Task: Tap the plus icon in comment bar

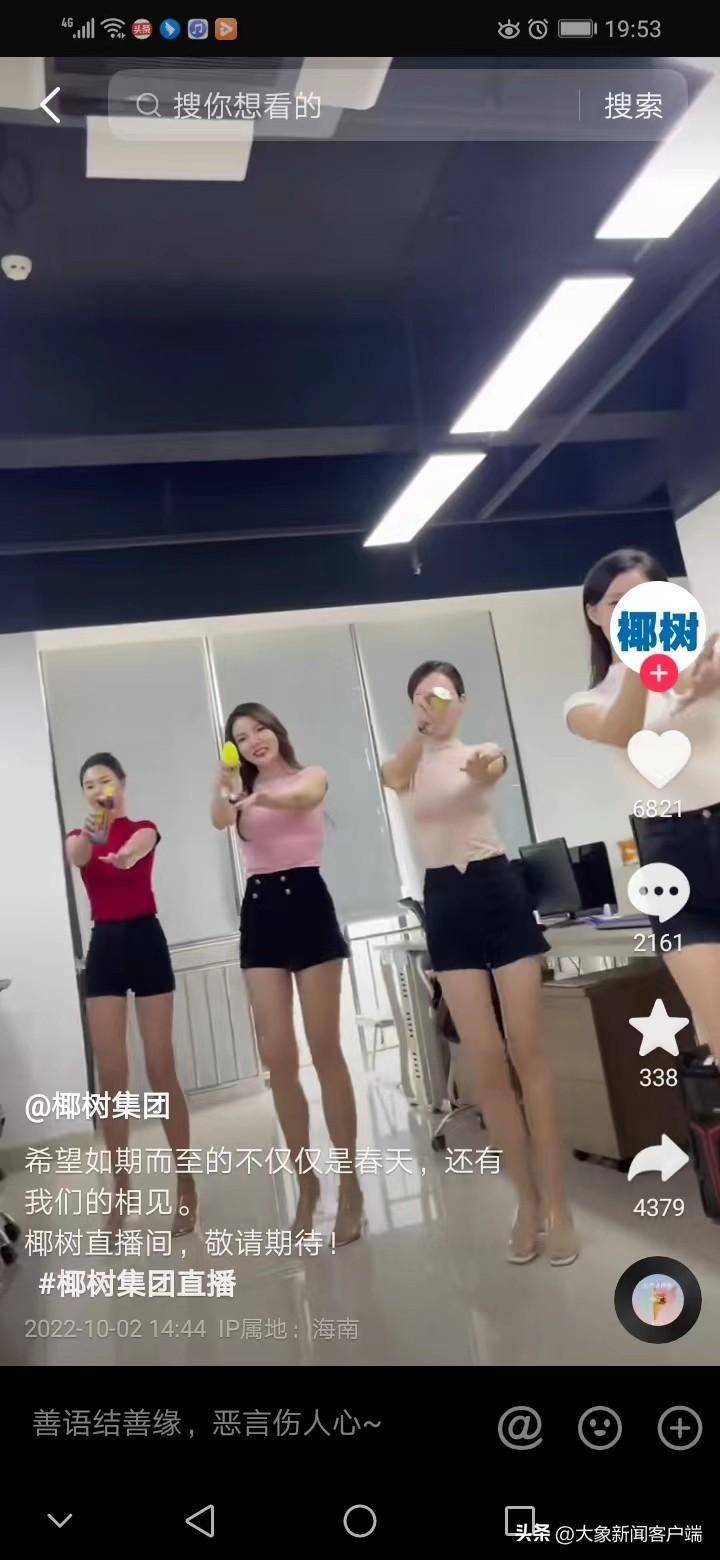Action: 679,1427
